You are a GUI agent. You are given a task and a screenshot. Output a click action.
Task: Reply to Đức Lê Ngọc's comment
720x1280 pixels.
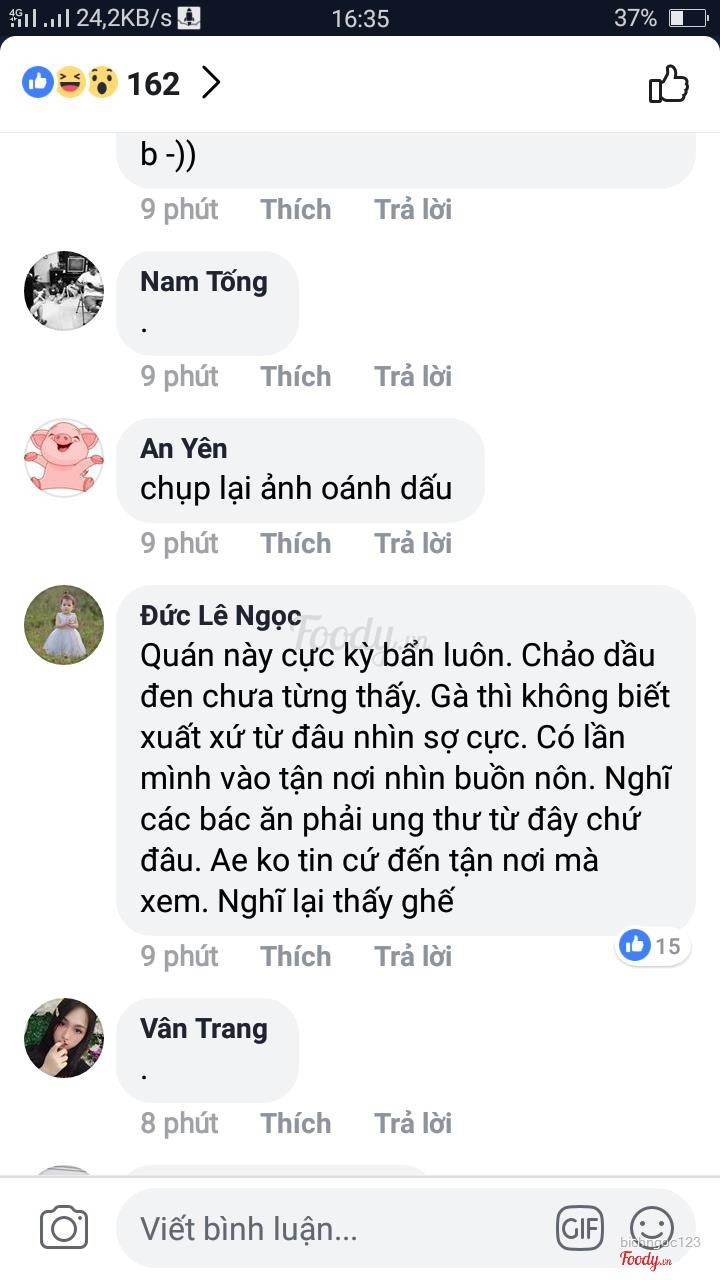pyautogui.click(x=412, y=956)
